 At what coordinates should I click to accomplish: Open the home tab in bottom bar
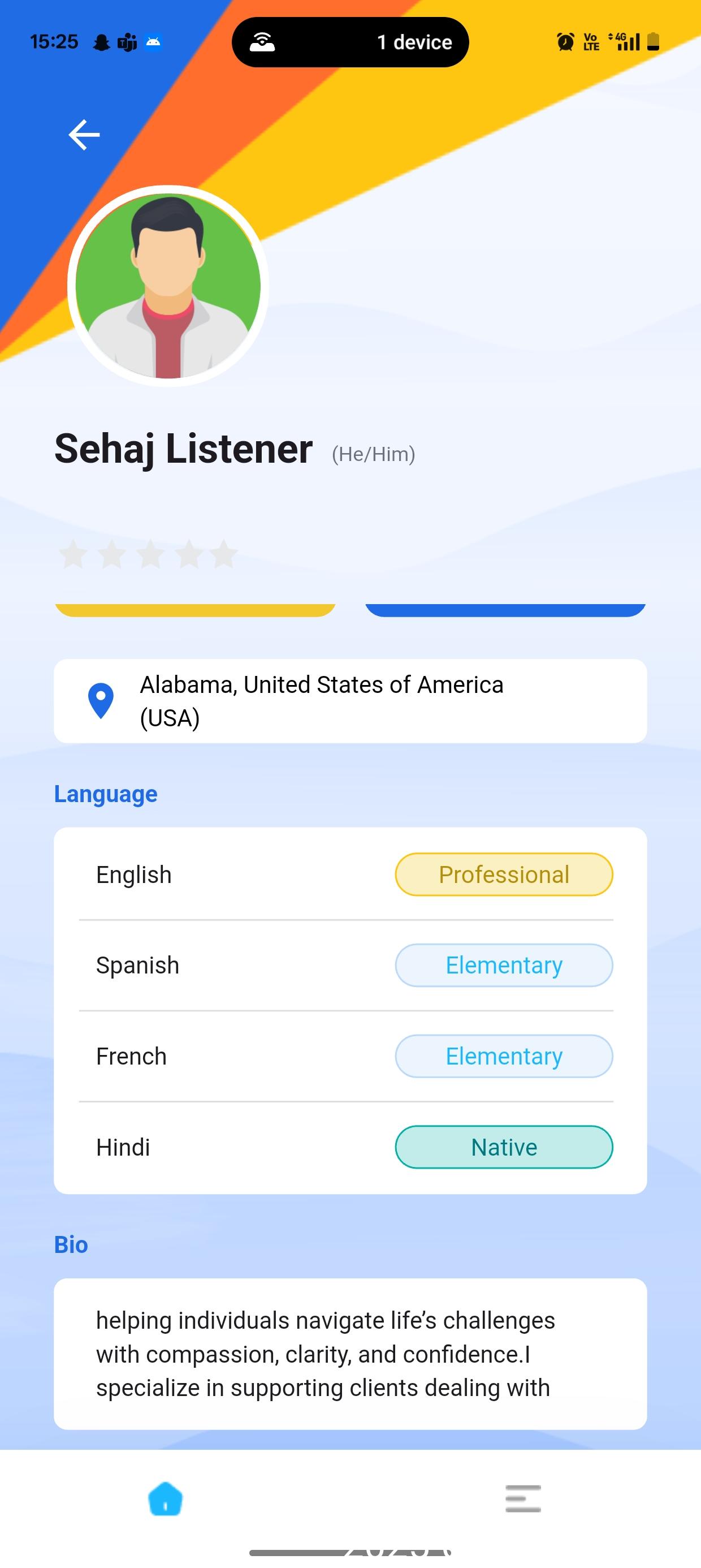click(x=166, y=1498)
